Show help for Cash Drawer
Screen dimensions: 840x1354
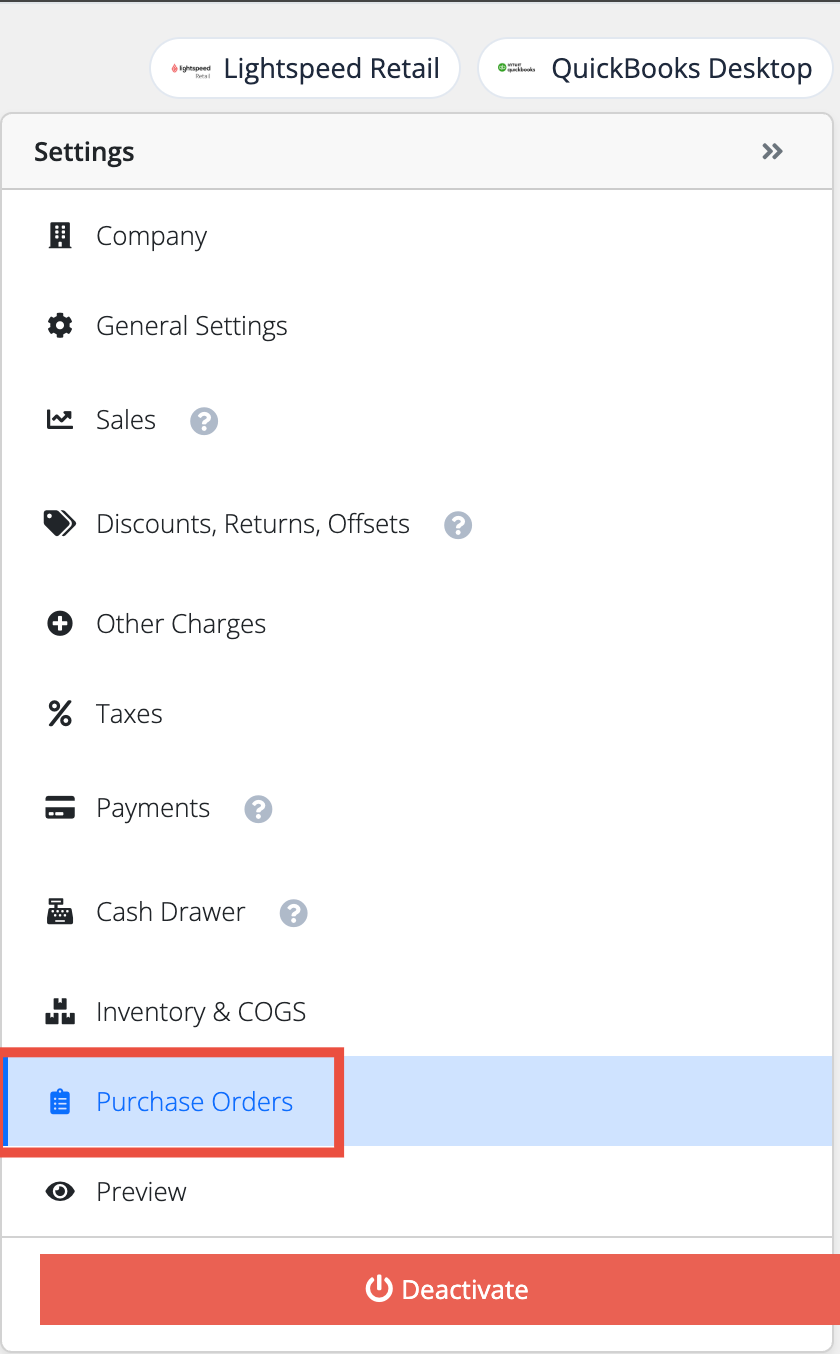point(293,913)
